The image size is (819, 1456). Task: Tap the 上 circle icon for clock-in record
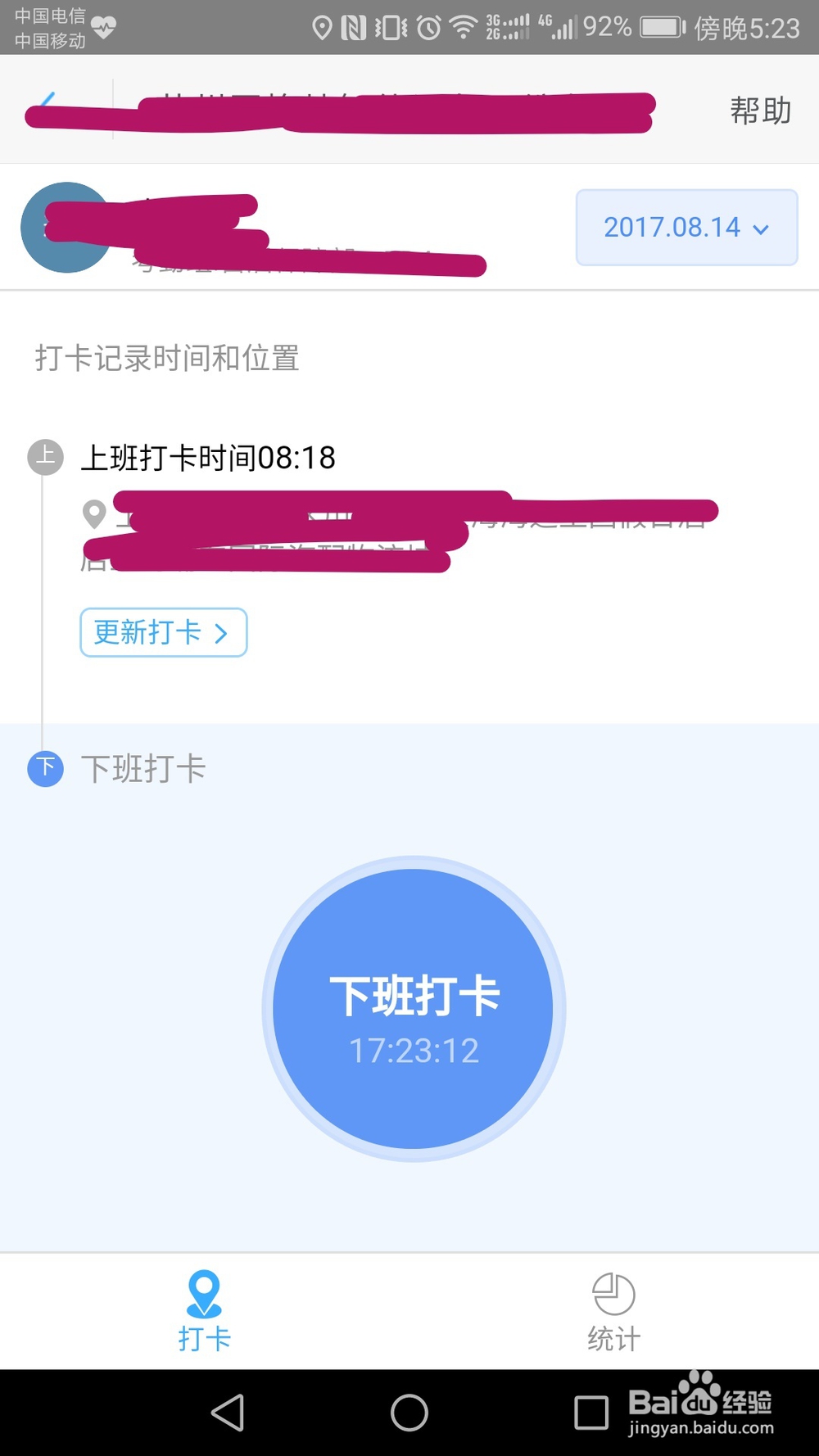click(x=45, y=458)
